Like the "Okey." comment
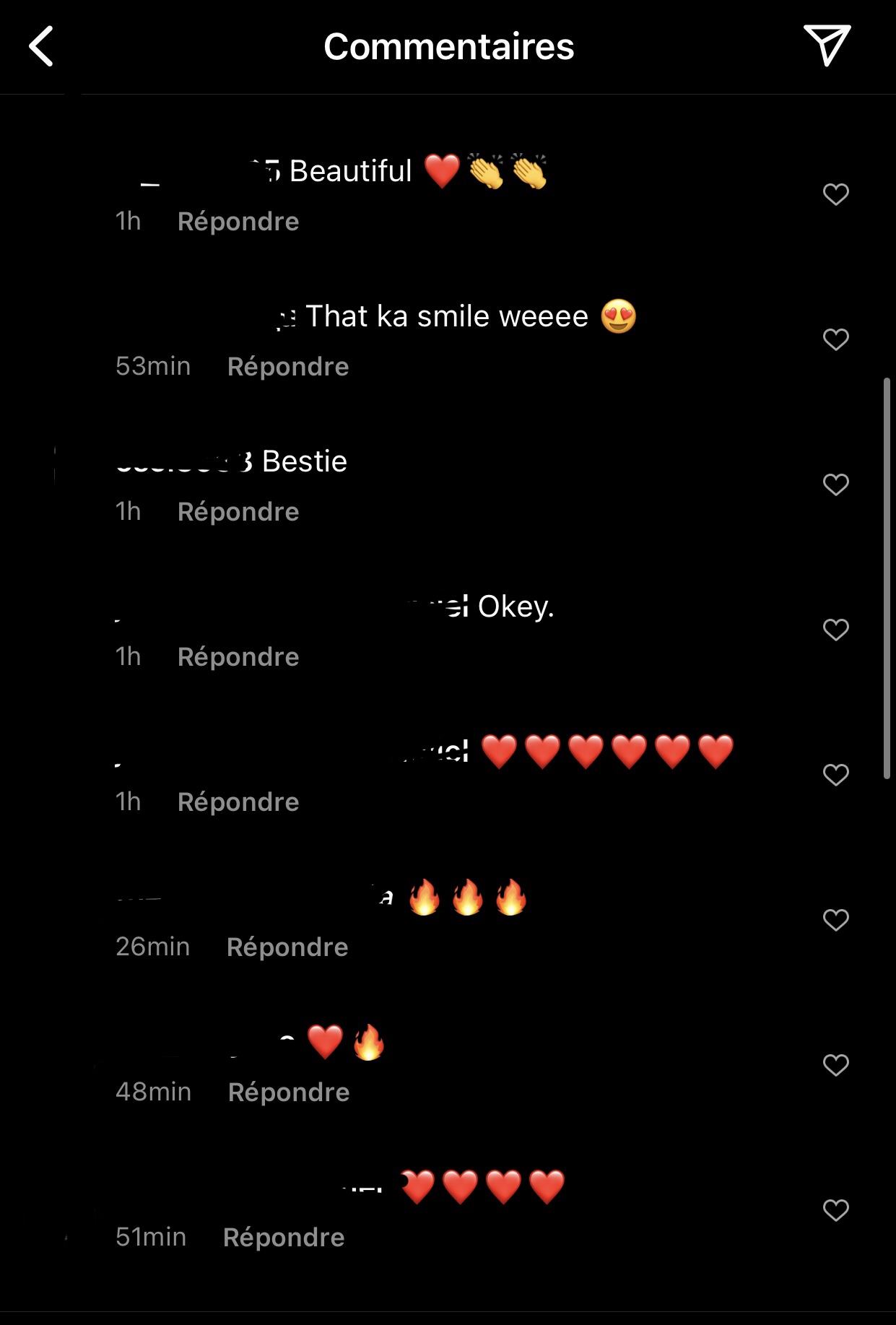 (x=835, y=630)
